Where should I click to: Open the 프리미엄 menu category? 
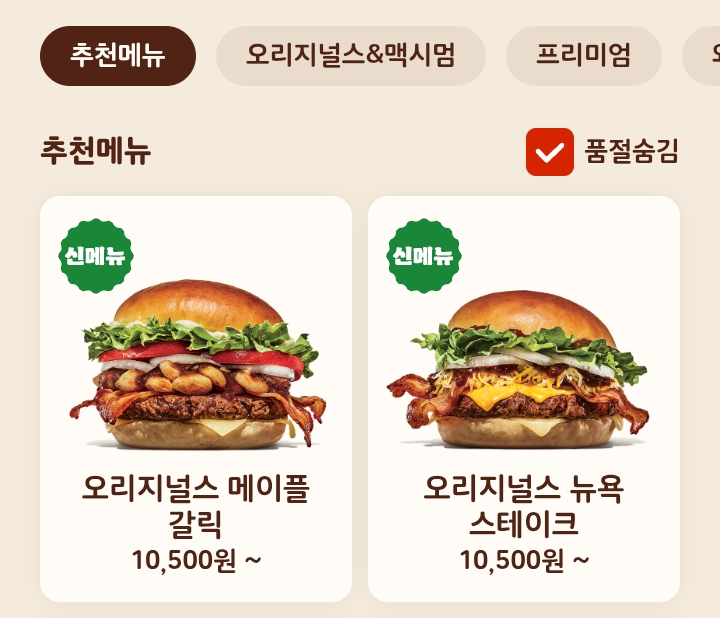click(x=583, y=56)
